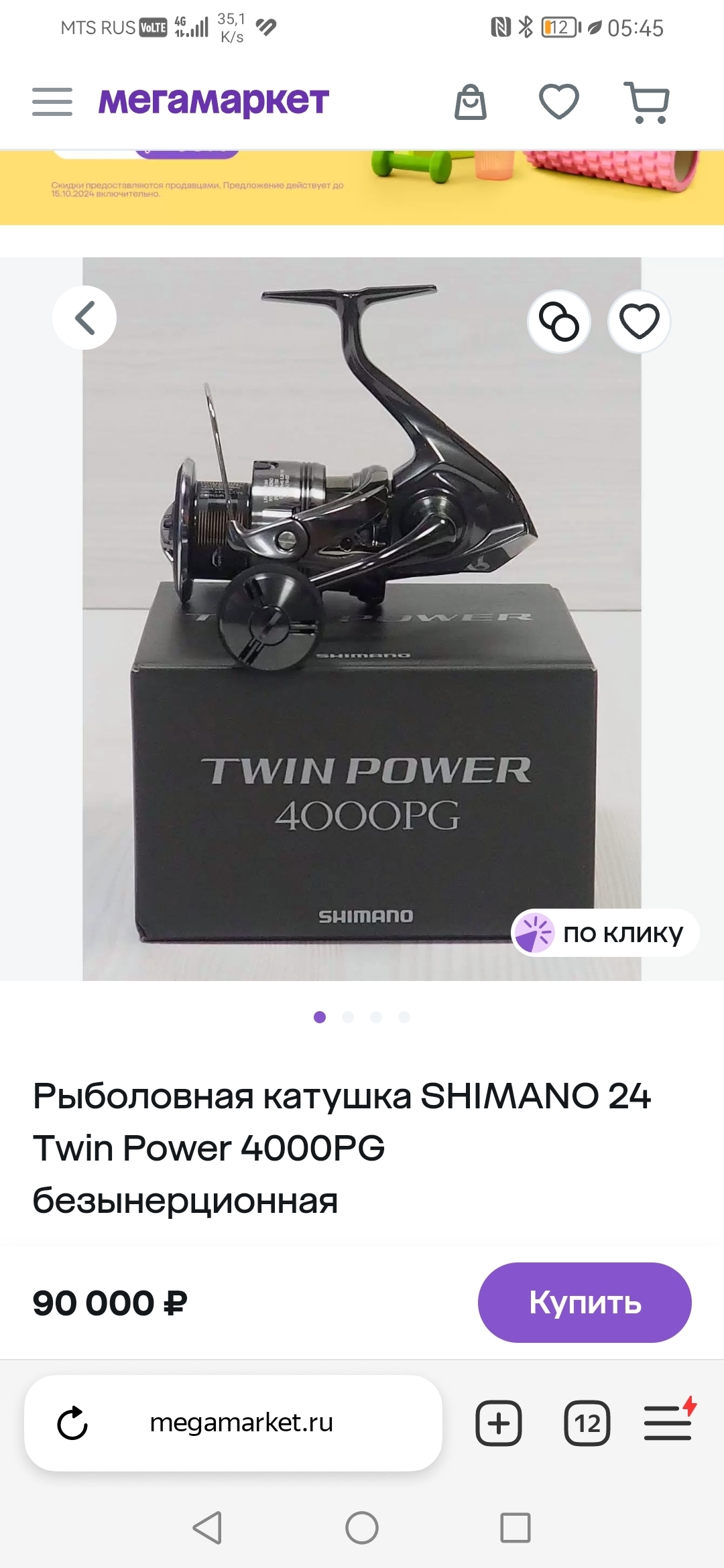
Task: Open the favorites heart in the header
Action: coord(559,102)
